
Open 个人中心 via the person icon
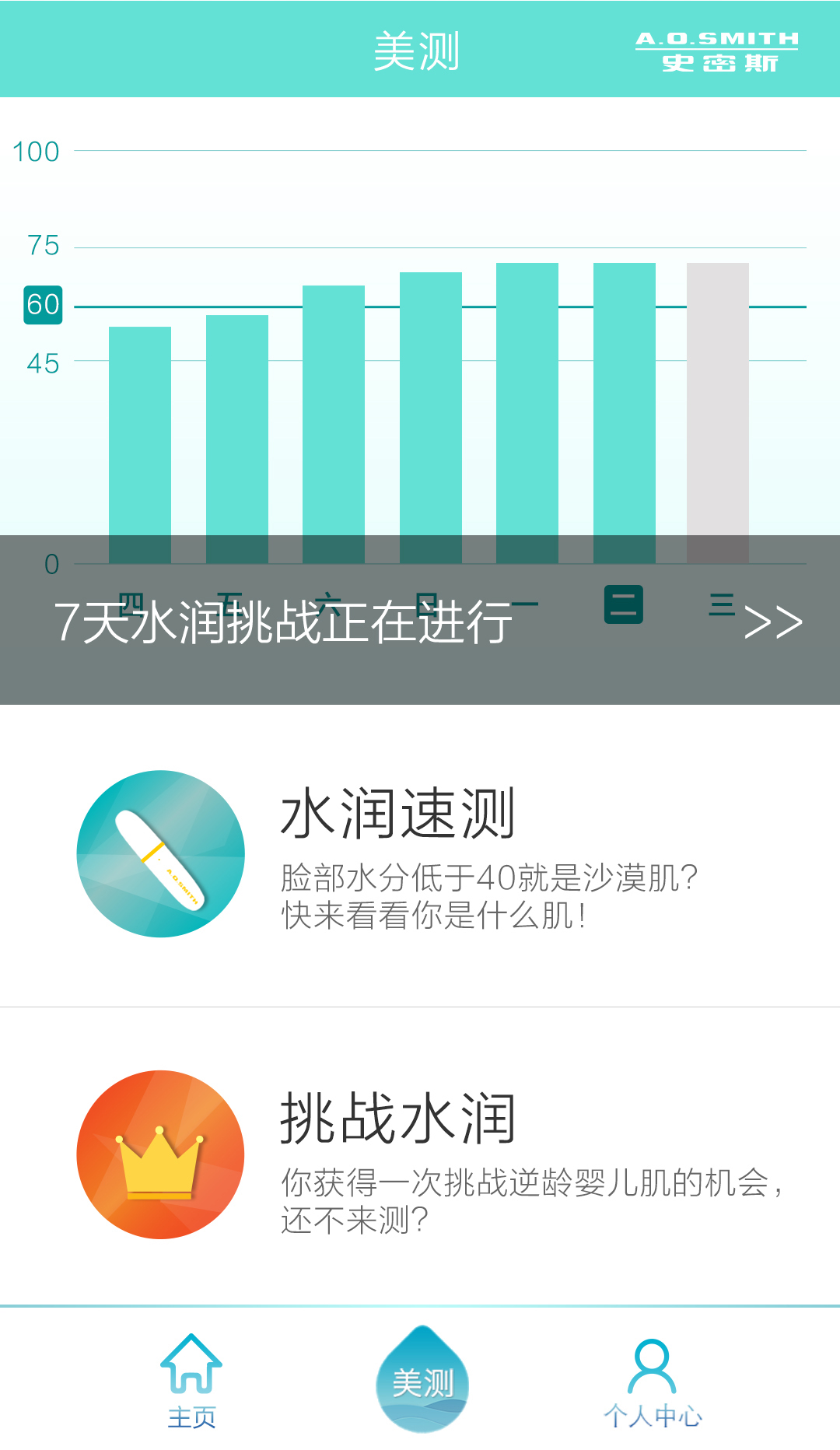[653, 1369]
